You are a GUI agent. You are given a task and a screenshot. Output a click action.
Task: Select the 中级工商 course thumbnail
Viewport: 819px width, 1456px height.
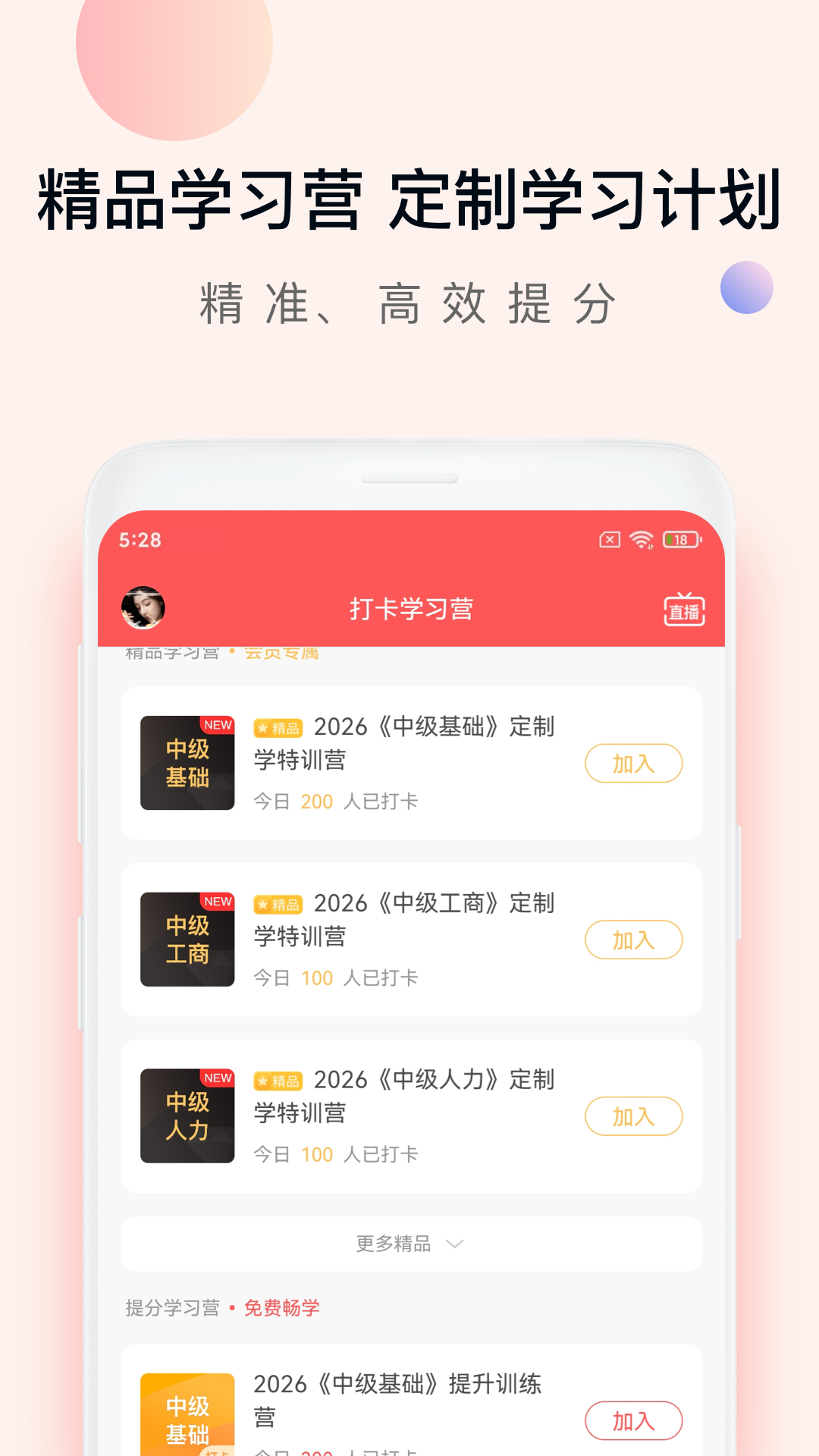[x=187, y=939]
